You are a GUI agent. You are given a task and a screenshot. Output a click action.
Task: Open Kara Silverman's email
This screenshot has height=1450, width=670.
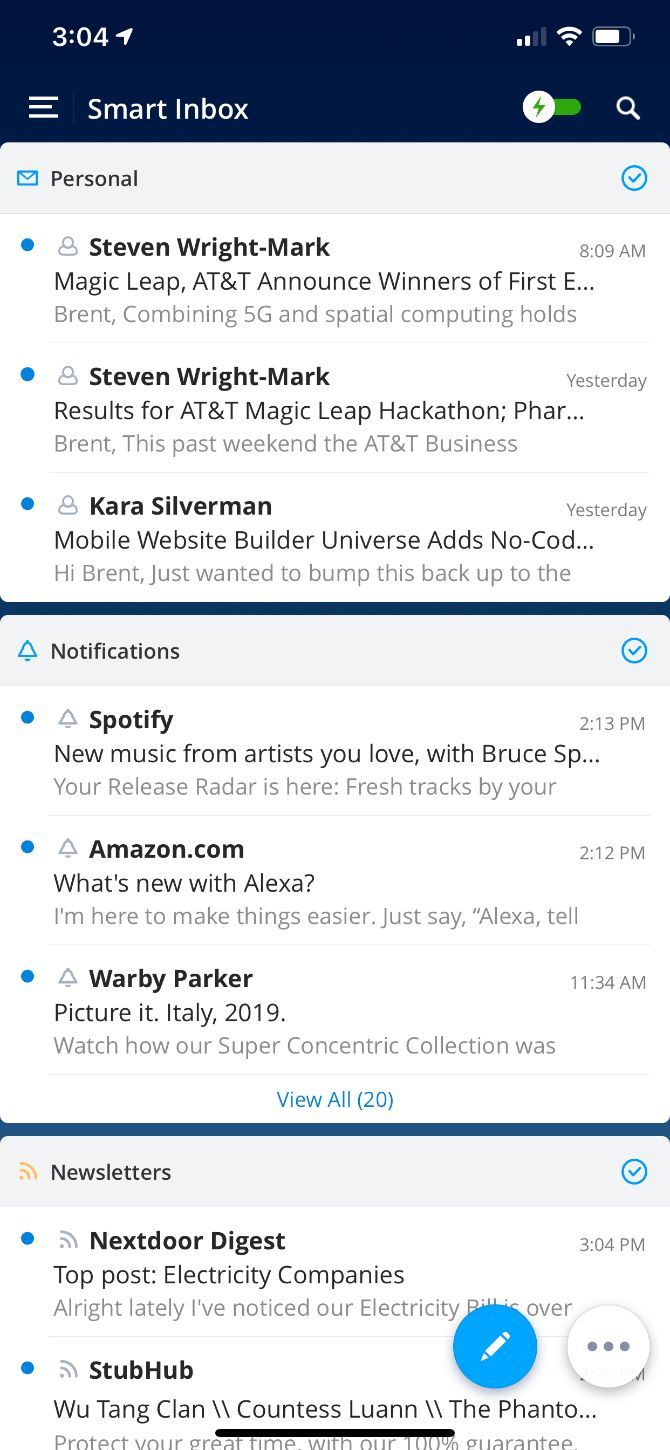[x=335, y=538]
